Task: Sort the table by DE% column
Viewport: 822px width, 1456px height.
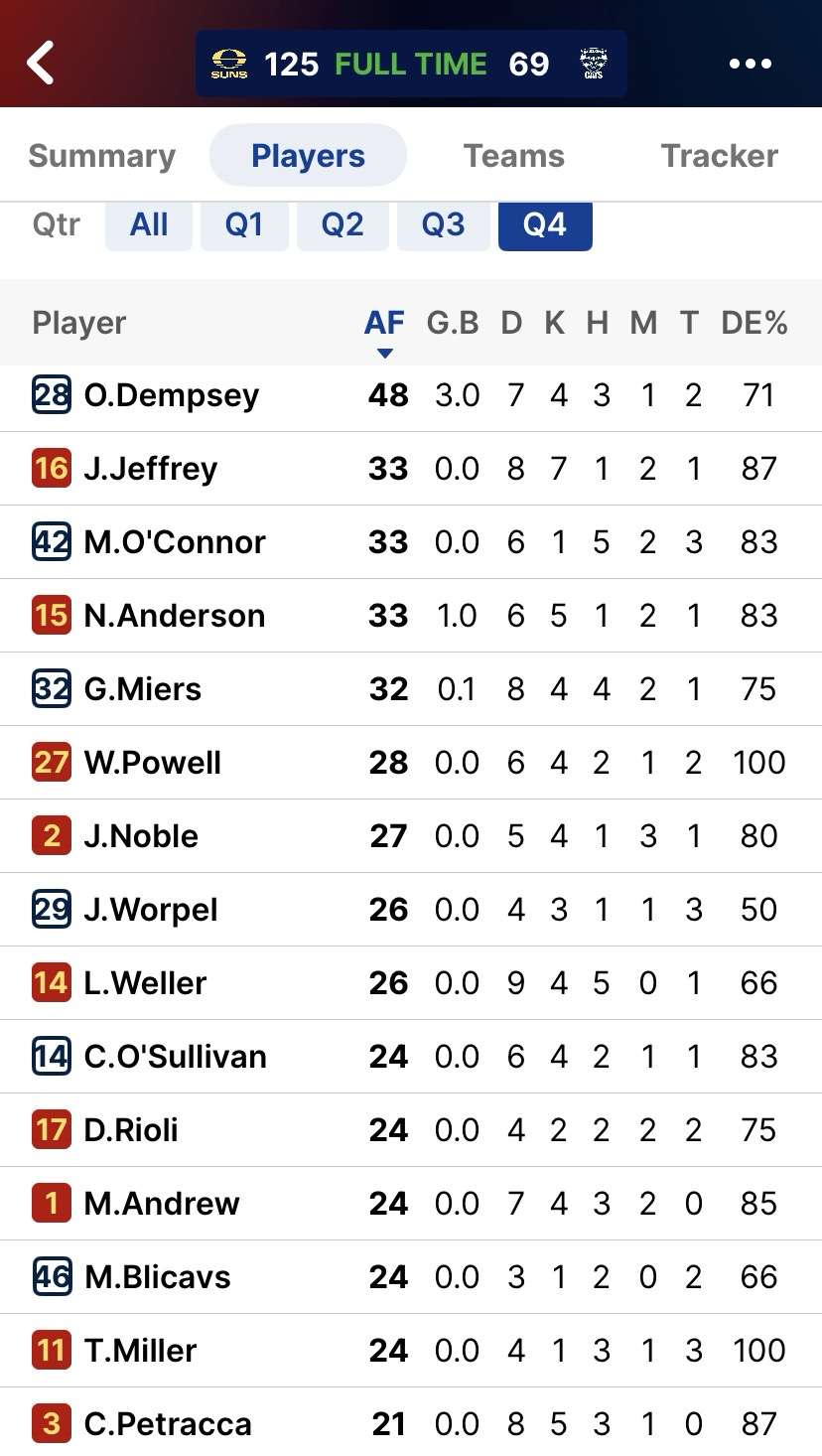Action: pos(754,323)
